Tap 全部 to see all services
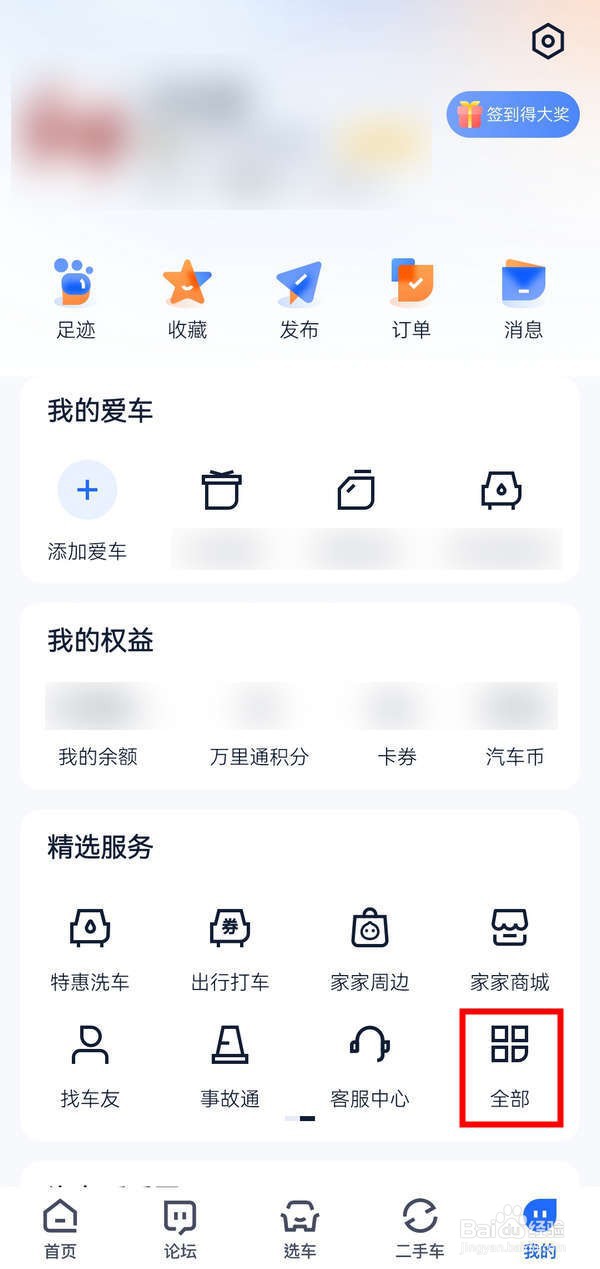The width and height of the screenshot is (600, 1269). coord(510,1066)
